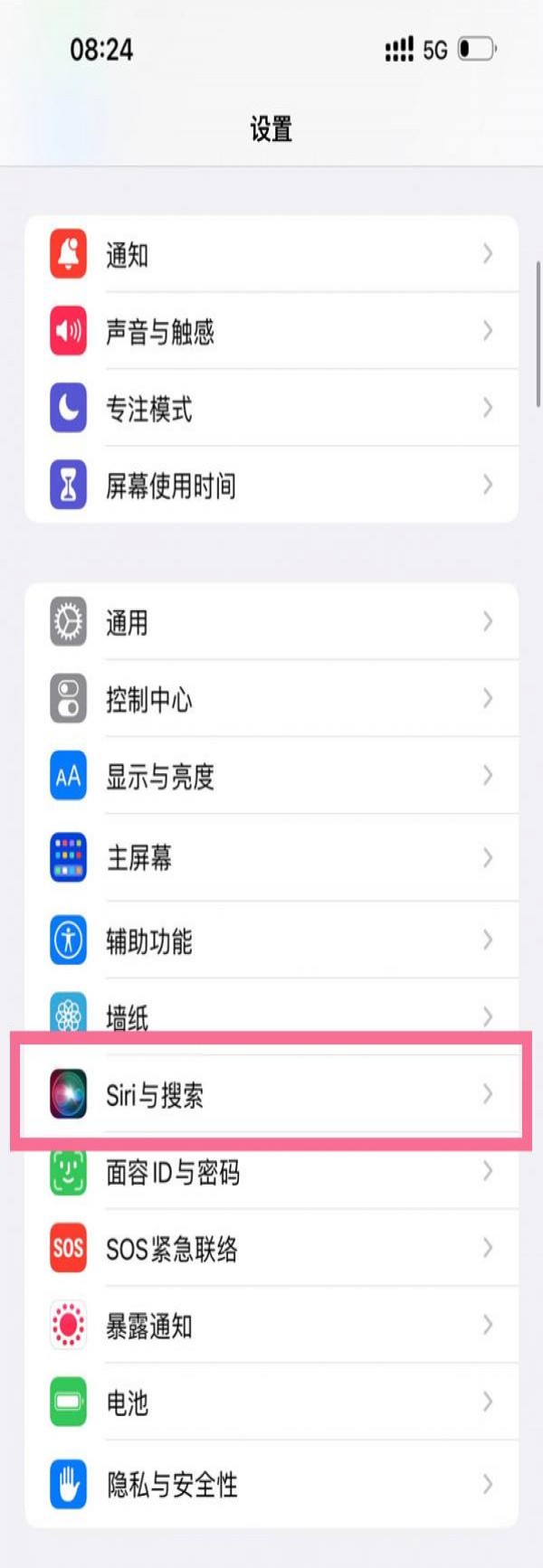
Task: Open SOS紧急联络 settings
Action: click(x=271, y=1249)
